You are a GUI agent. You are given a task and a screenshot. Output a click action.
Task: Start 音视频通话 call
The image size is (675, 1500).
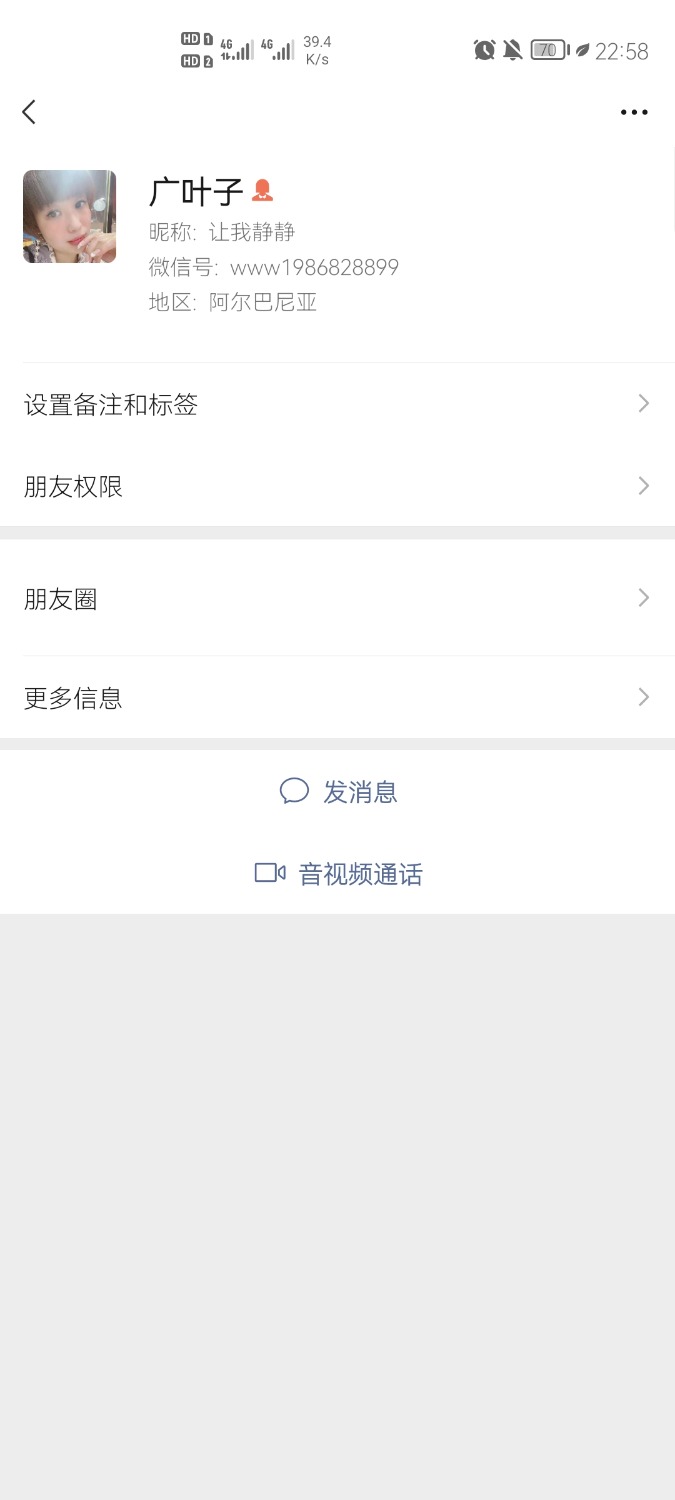pyautogui.click(x=339, y=874)
